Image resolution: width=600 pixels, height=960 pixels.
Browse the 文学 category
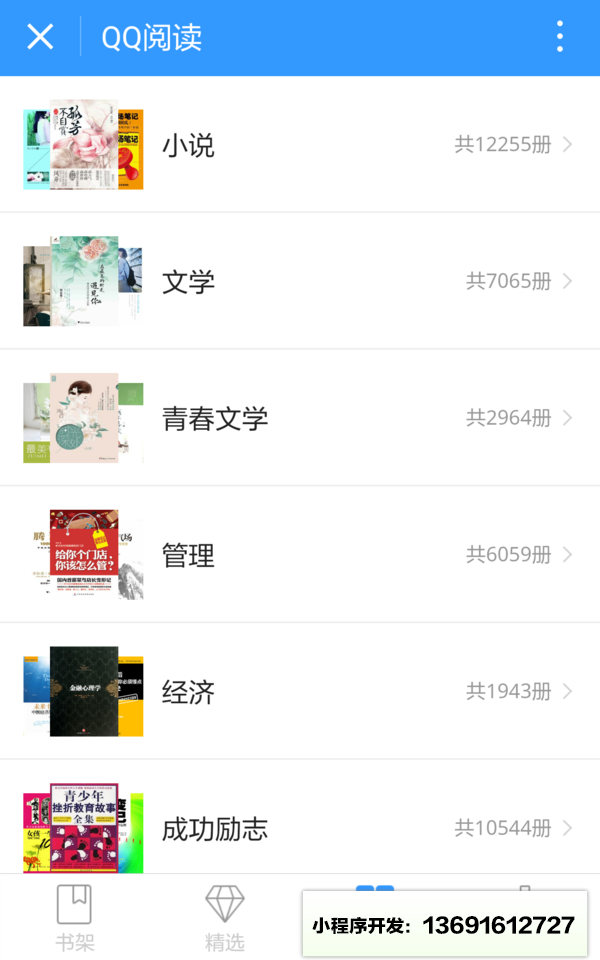coord(300,282)
